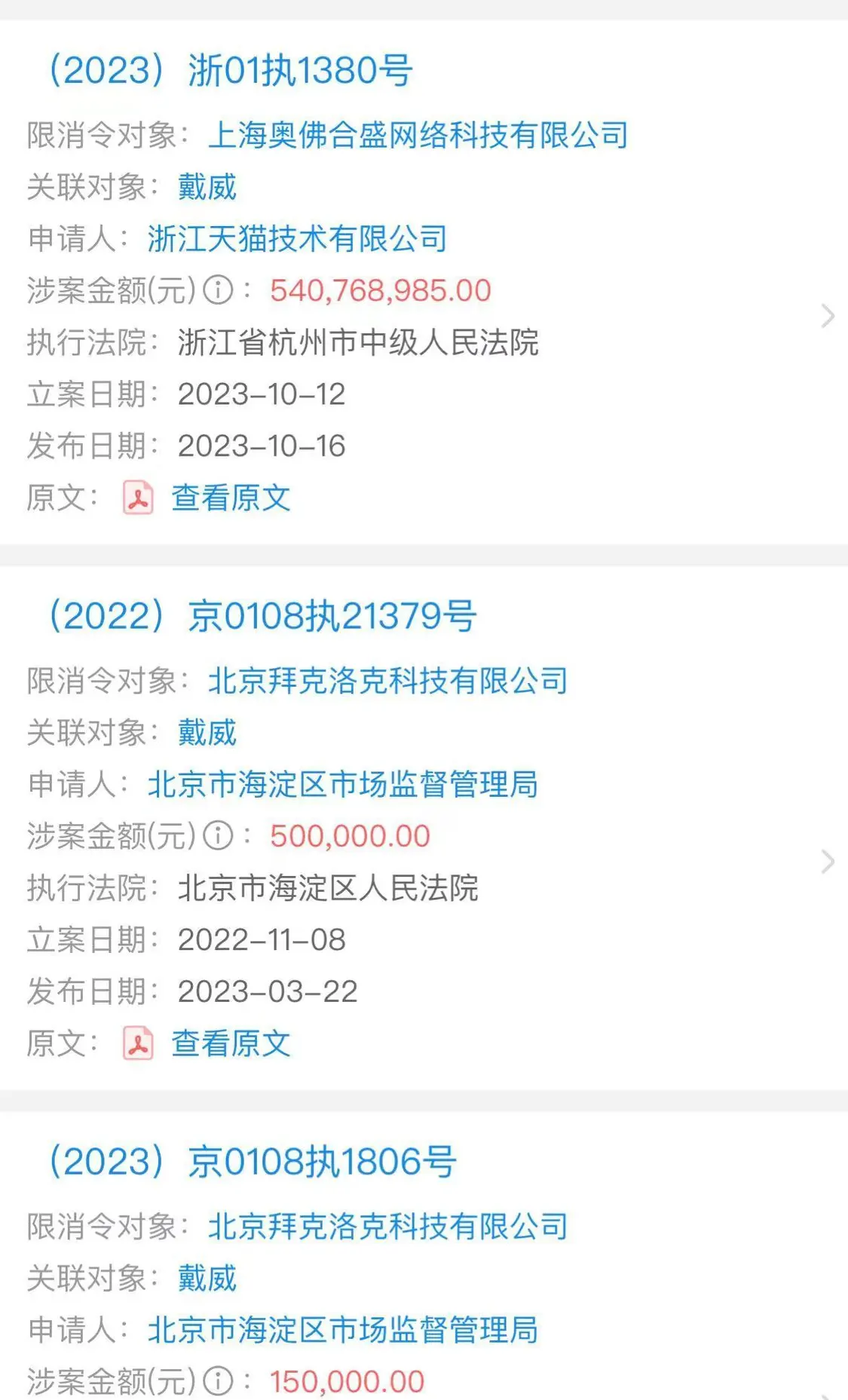Tap info icon beside 540,768,985.00 amount

(x=219, y=290)
